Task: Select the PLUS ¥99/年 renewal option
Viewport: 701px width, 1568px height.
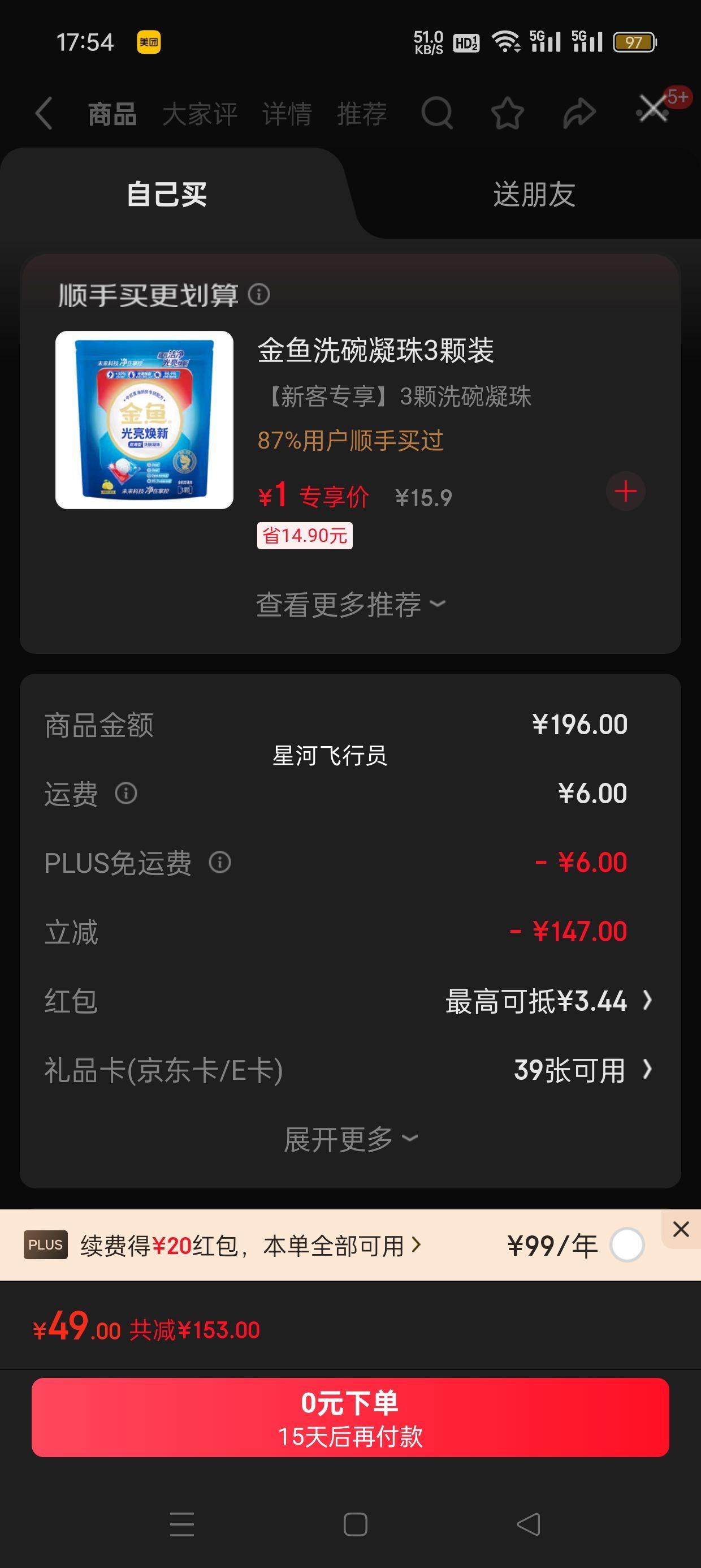Action: pos(628,1245)
